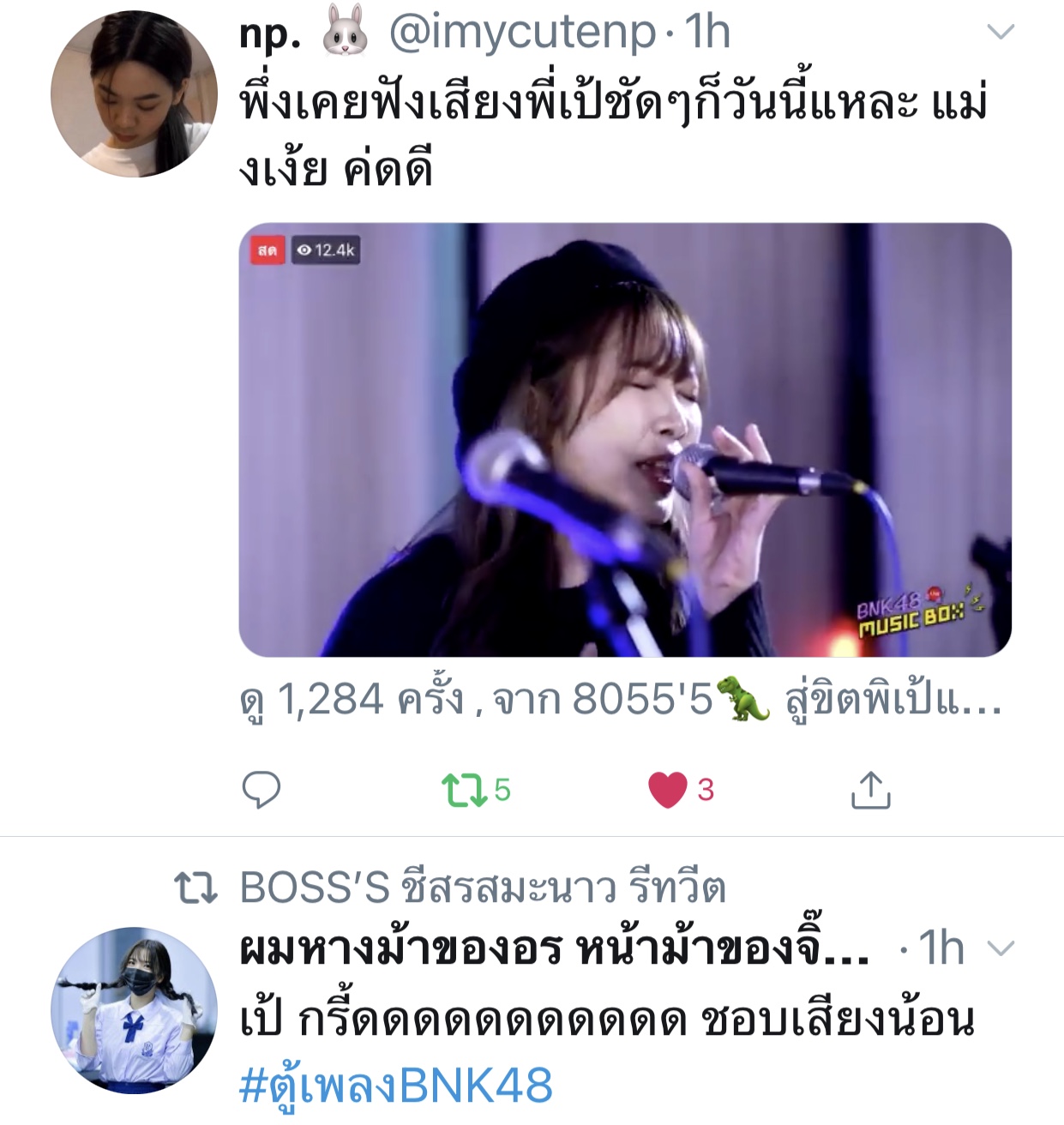Open the BOSS'S retweeter profile link
This screenshot has width=1064, height=1125.
[482, 887]
